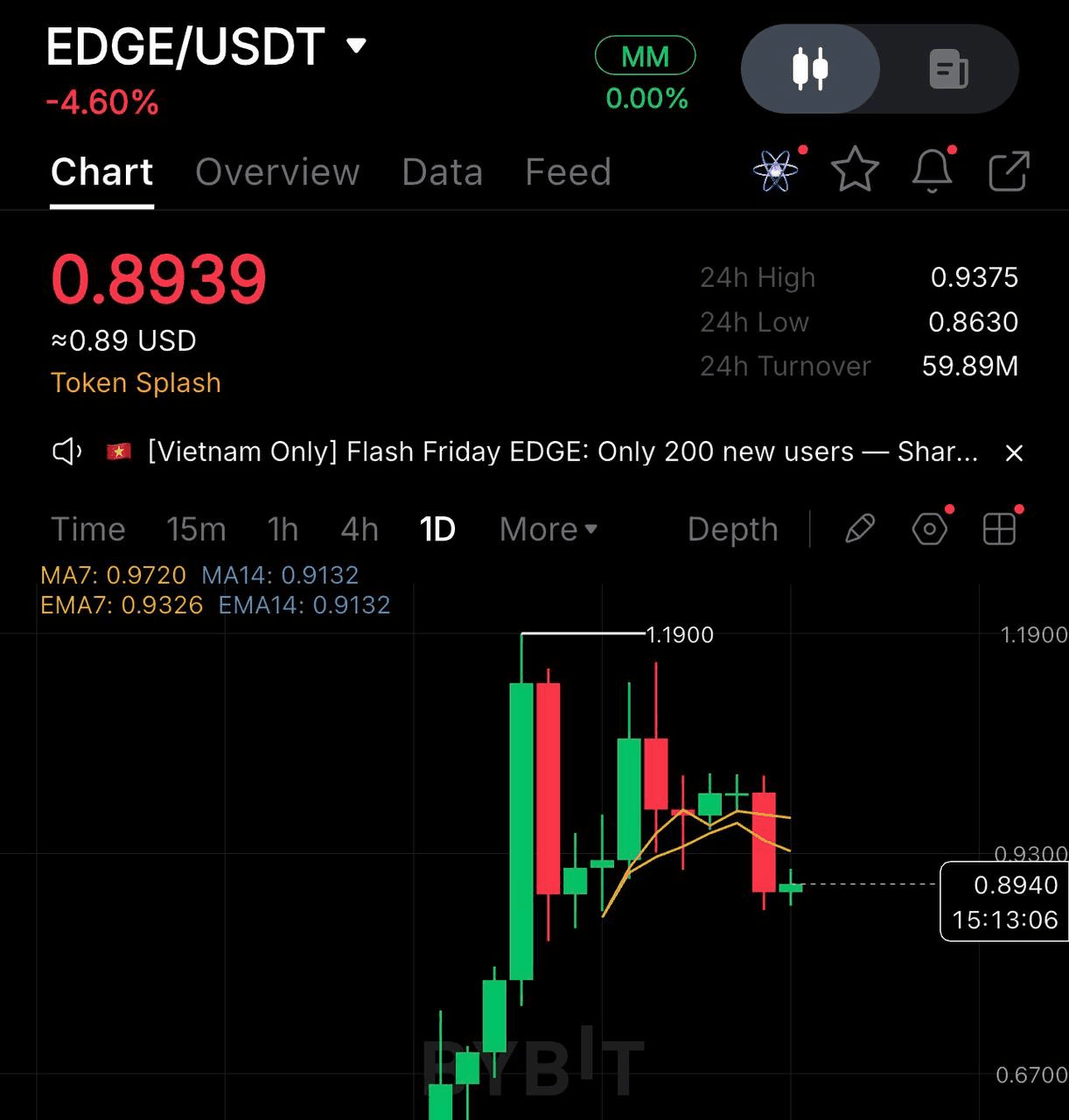Open the Token Splash link
This screenshot has width=1069, height=1120.
pos(136,383)
